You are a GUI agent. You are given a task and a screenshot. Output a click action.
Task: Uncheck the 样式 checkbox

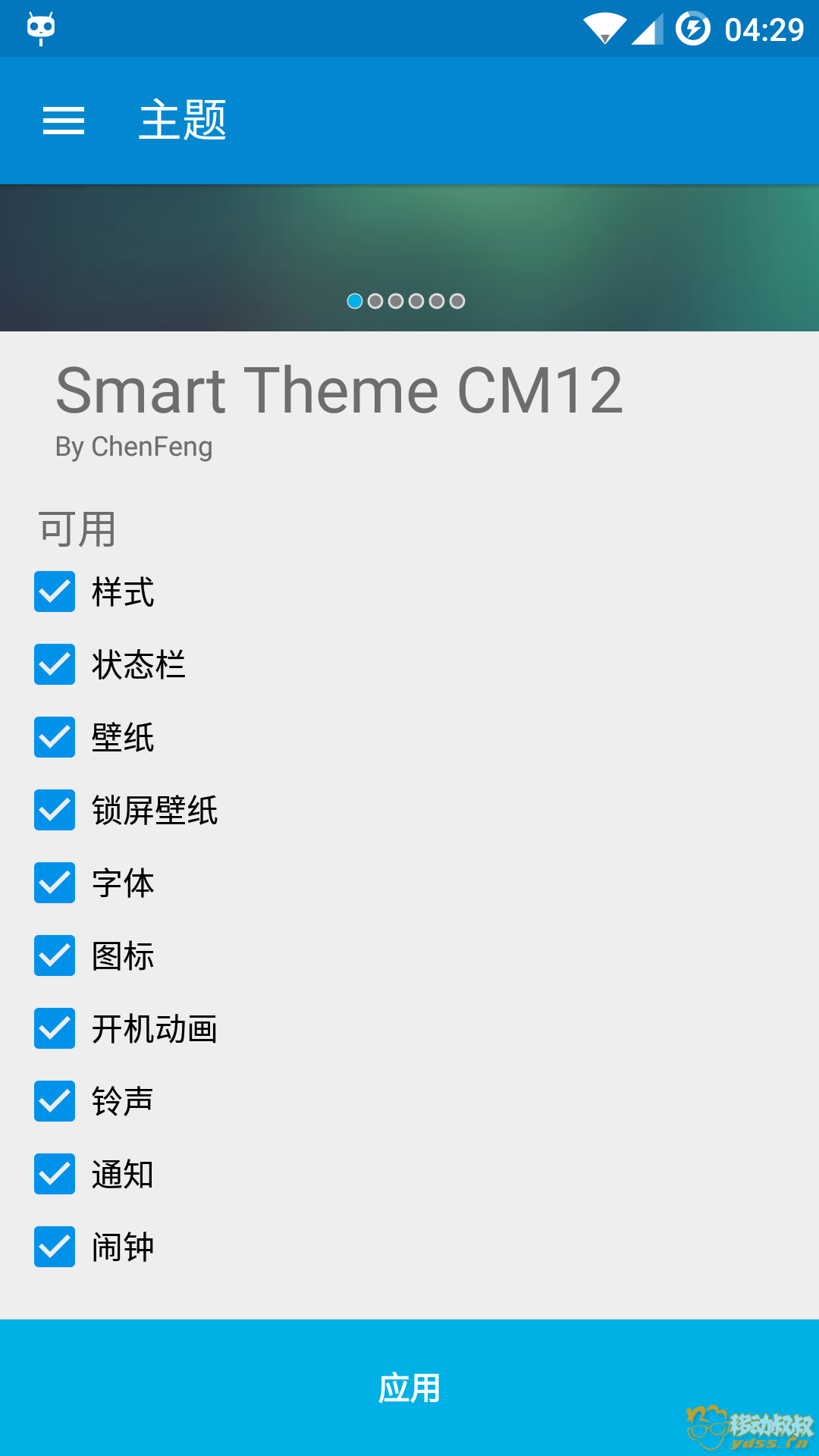click(55, 591)
